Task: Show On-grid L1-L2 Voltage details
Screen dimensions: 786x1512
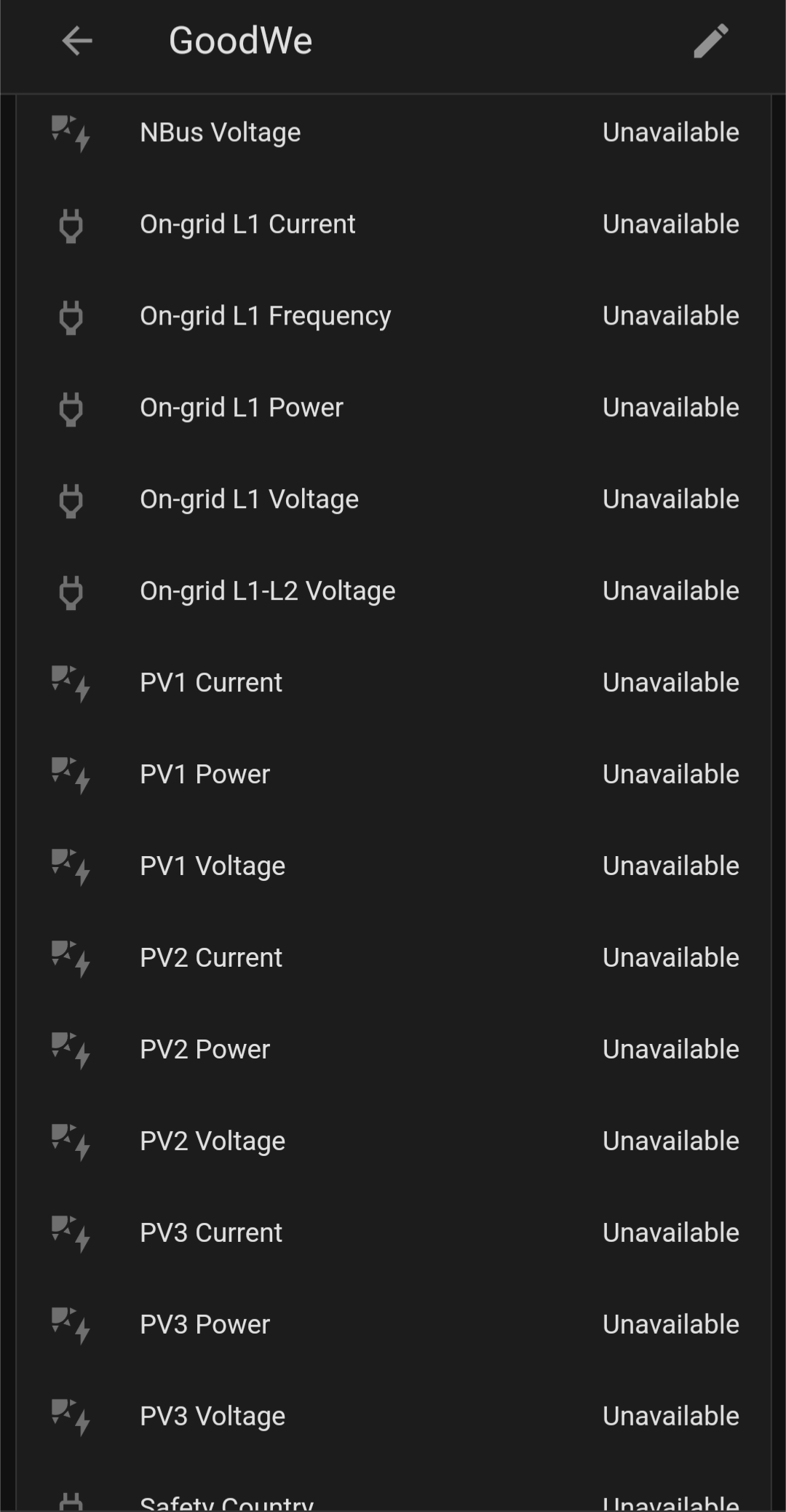Action: click(x=393, y=591)
